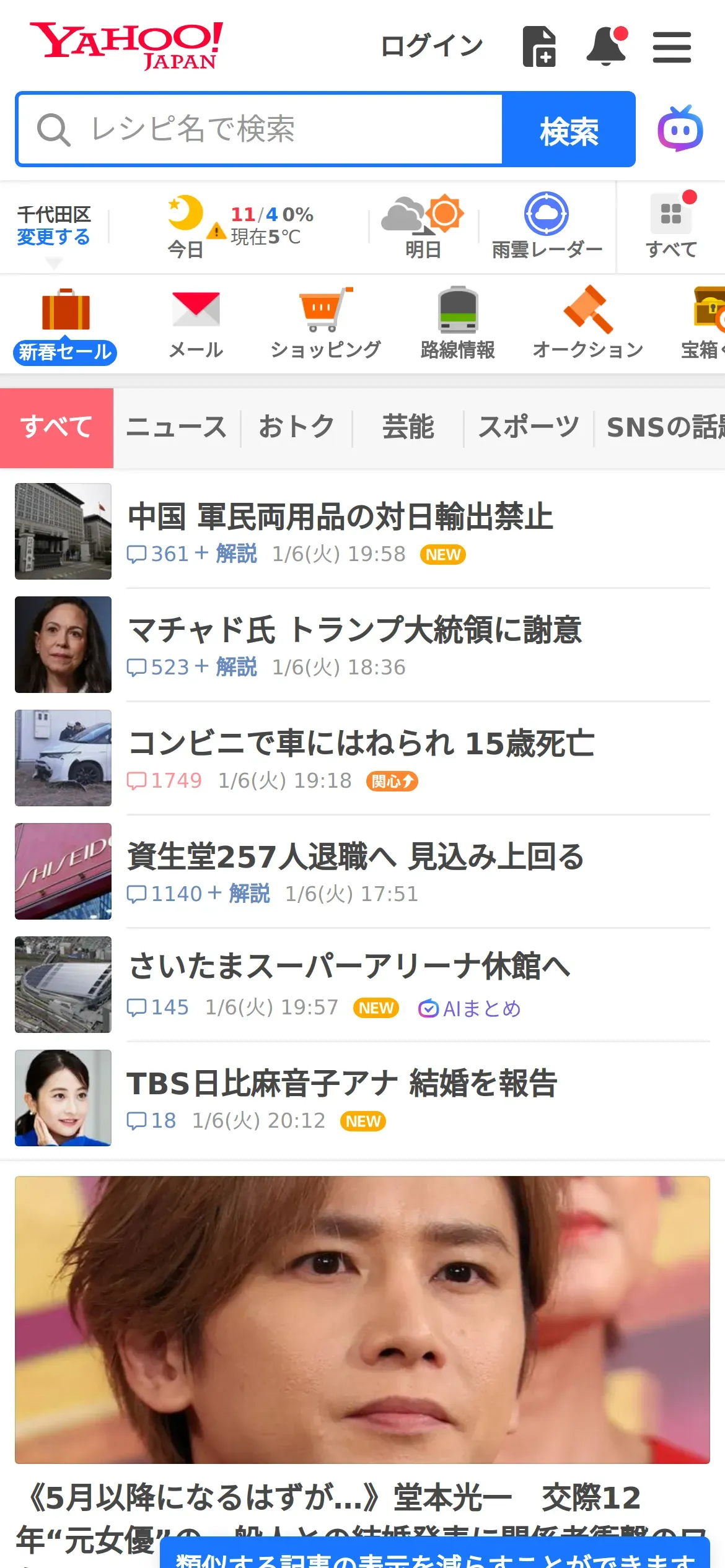Open the hamburger menu
The image size is (725, 1568).
[x=672, y=47]
